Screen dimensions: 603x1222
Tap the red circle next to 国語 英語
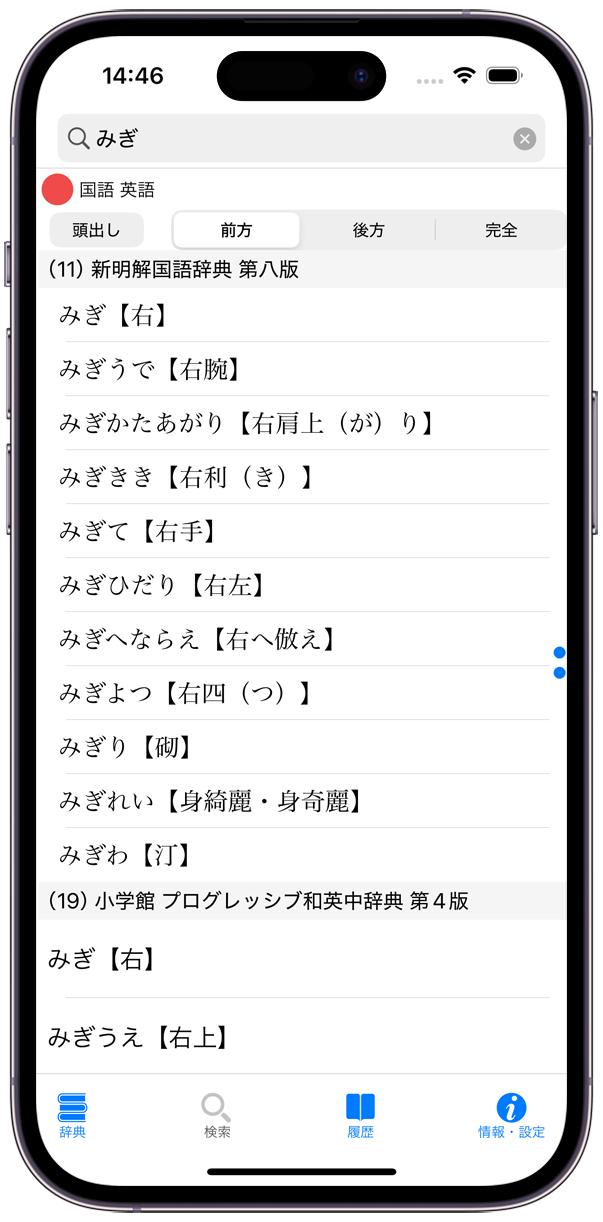[58, 189]
